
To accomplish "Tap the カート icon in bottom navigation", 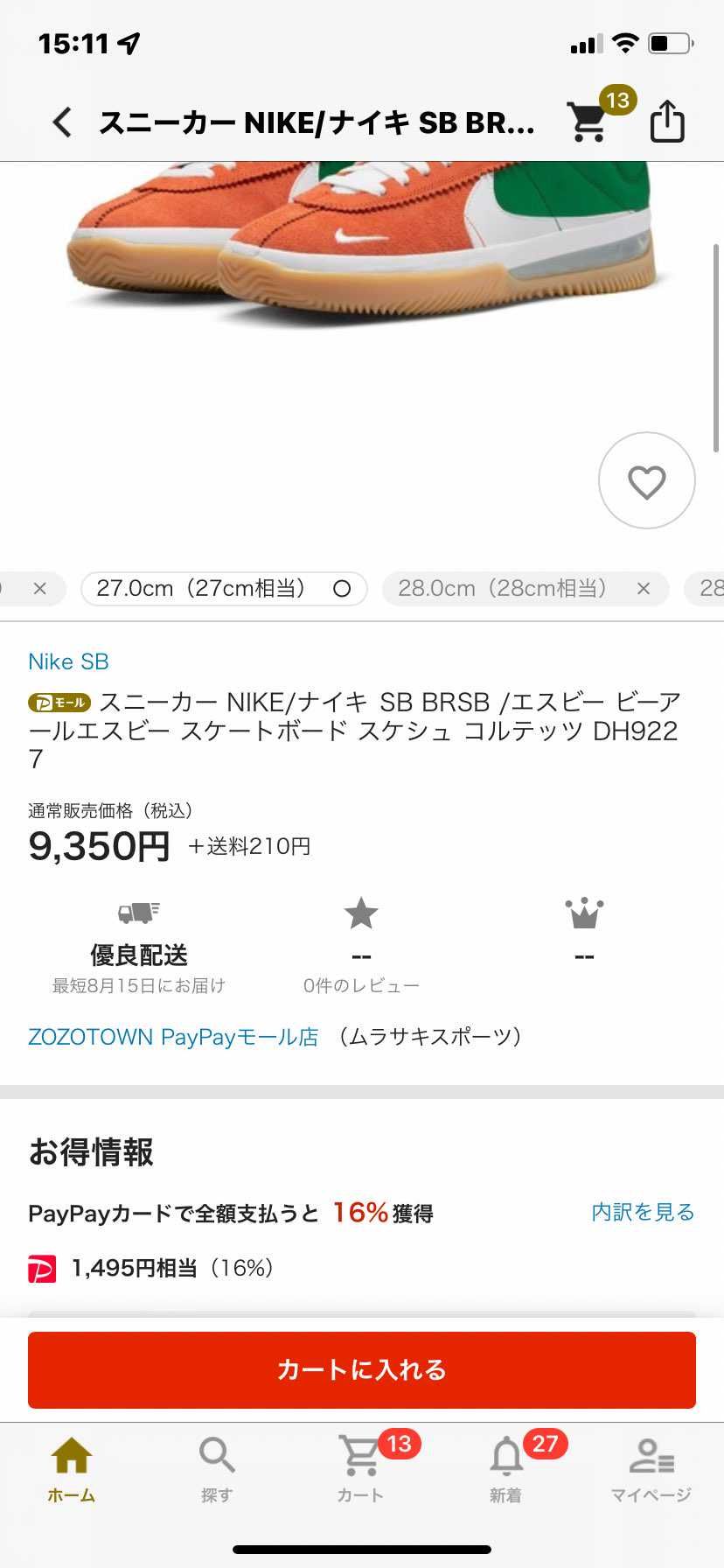I will tap(361, 1456).
